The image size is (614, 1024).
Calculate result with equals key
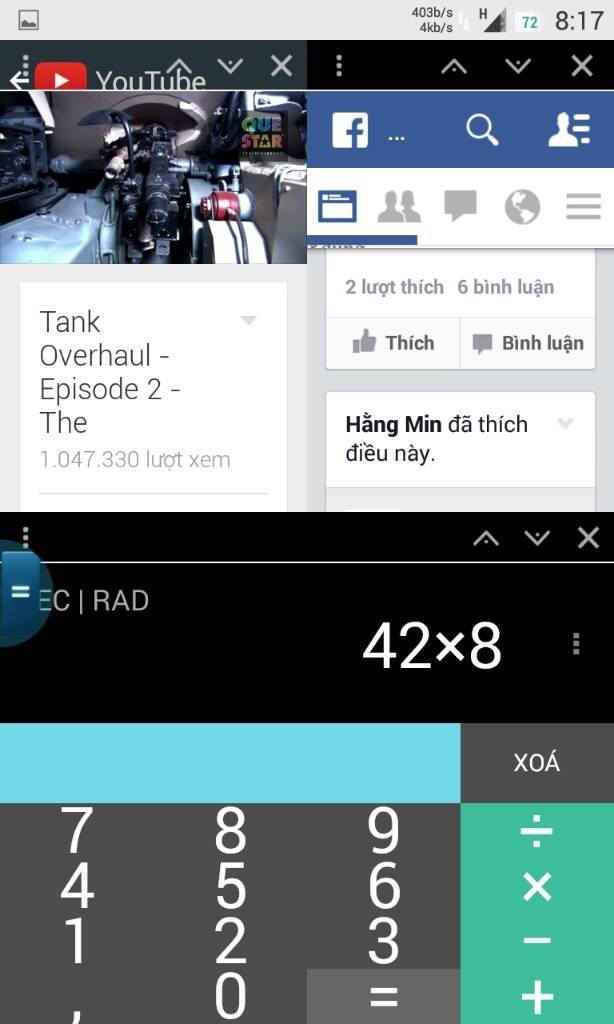click(383, 996)
